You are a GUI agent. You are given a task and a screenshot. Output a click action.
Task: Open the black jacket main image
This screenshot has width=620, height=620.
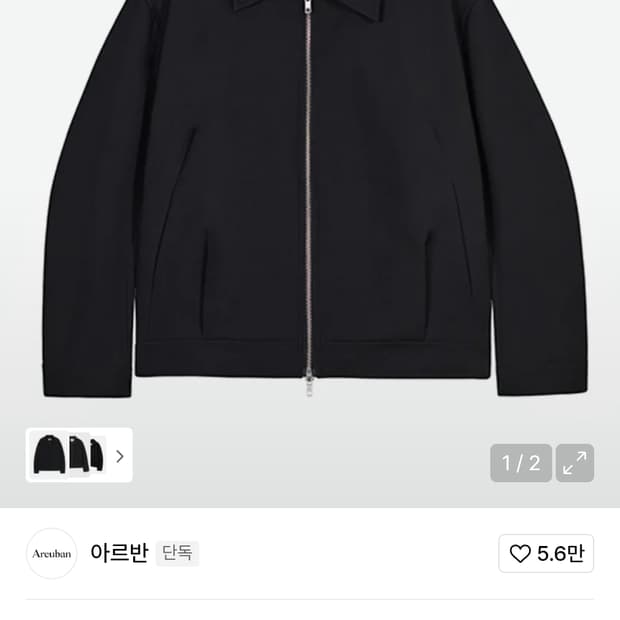click(310, 198)
